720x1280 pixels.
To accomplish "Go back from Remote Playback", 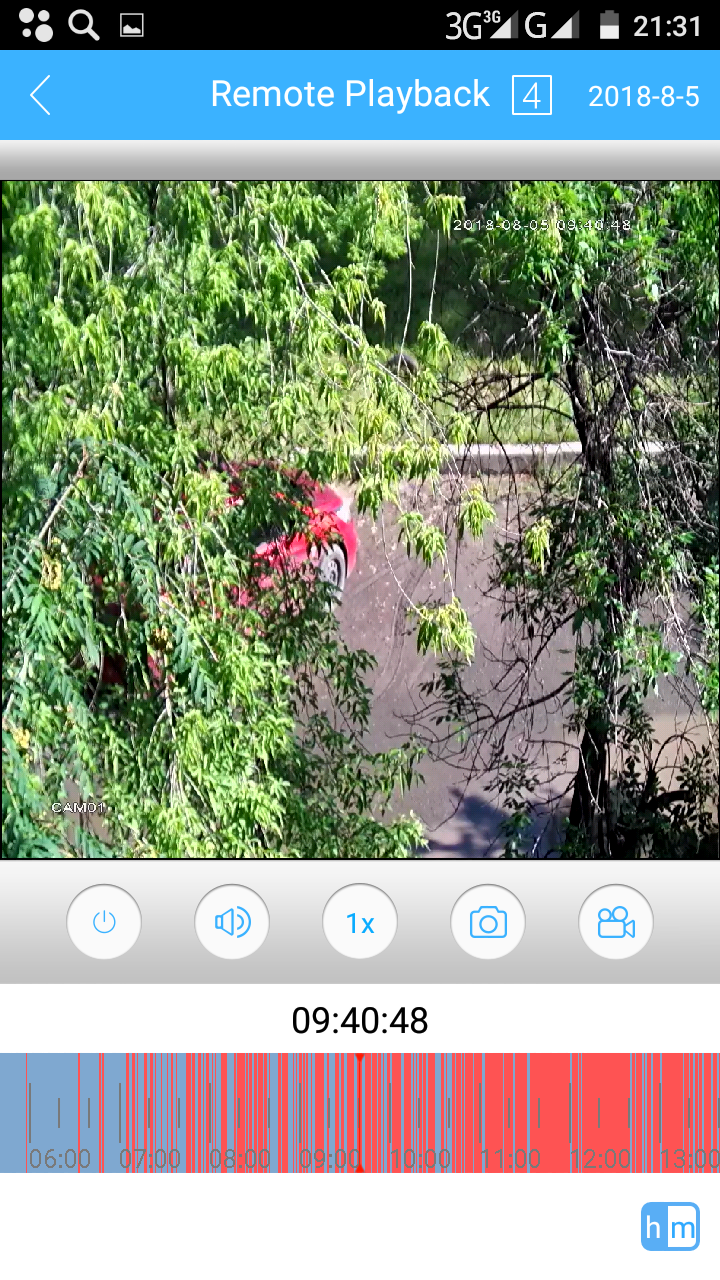I will pos(40,96).
